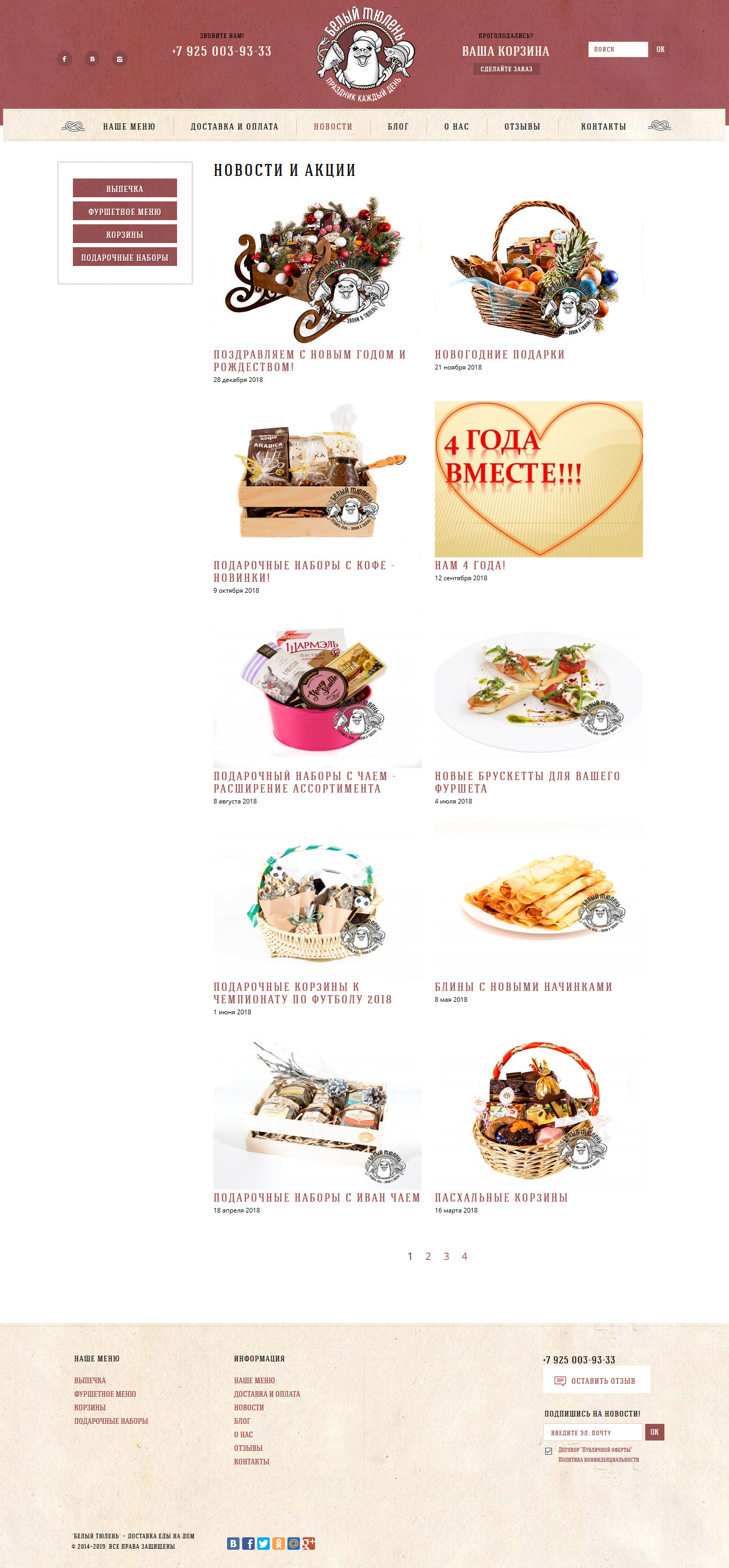This screenshot has height=1568, width=729.
Task: Open «Блины с новыми начинками» article
Action: 523,987
